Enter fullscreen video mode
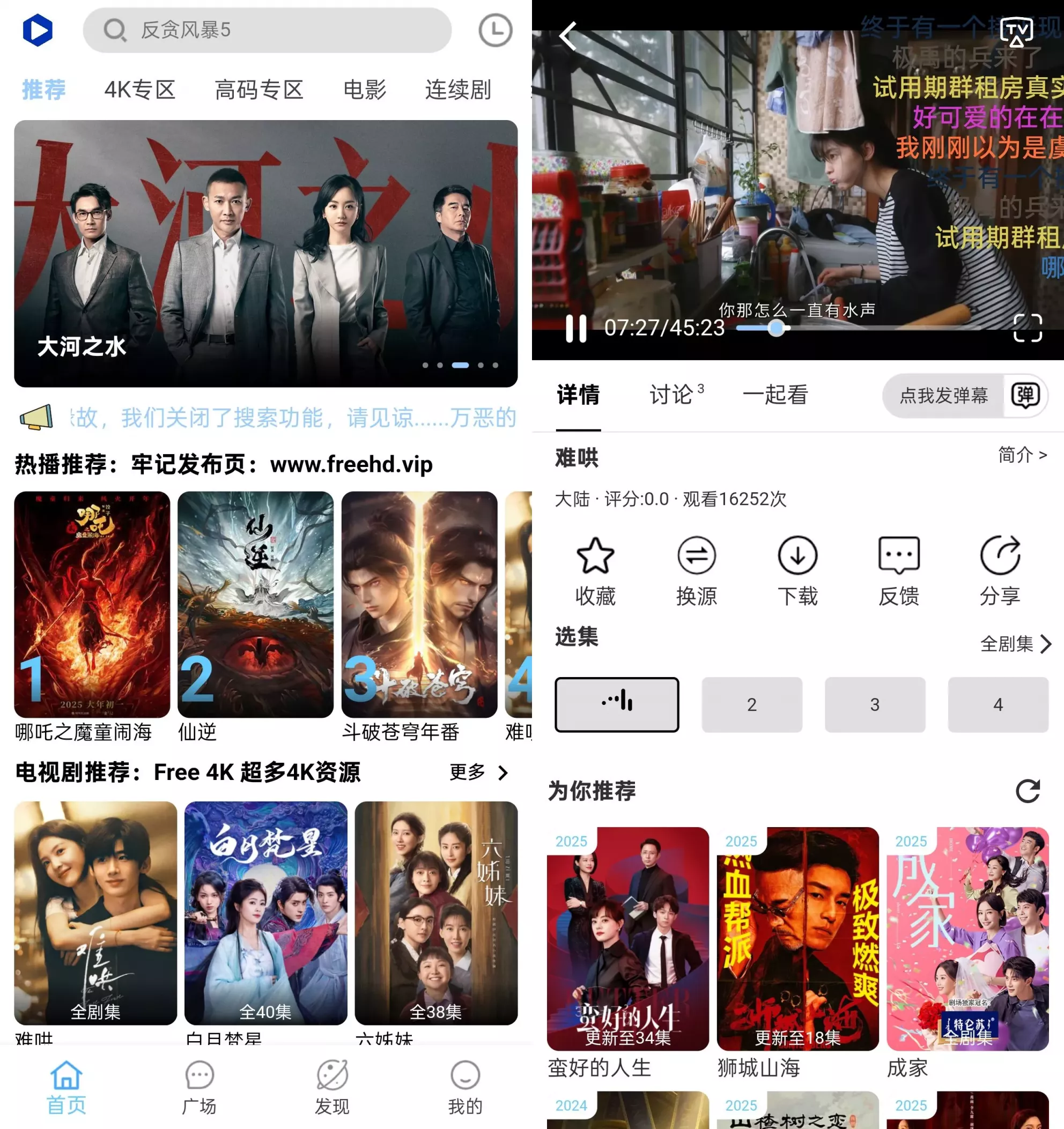This screenshot has height=1129, width=1064. point(1028,328)
